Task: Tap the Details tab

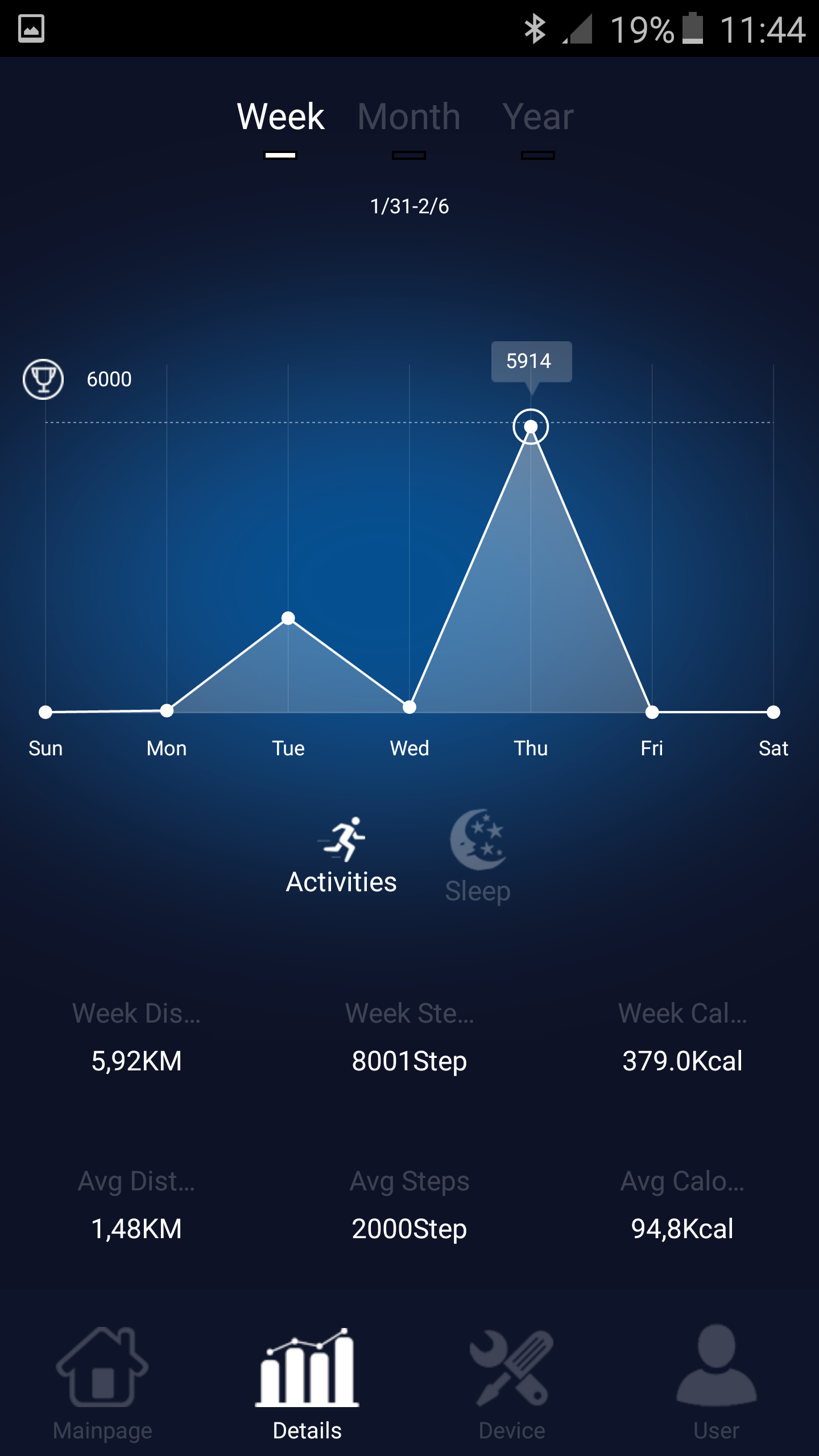Action: [307, 1383]
